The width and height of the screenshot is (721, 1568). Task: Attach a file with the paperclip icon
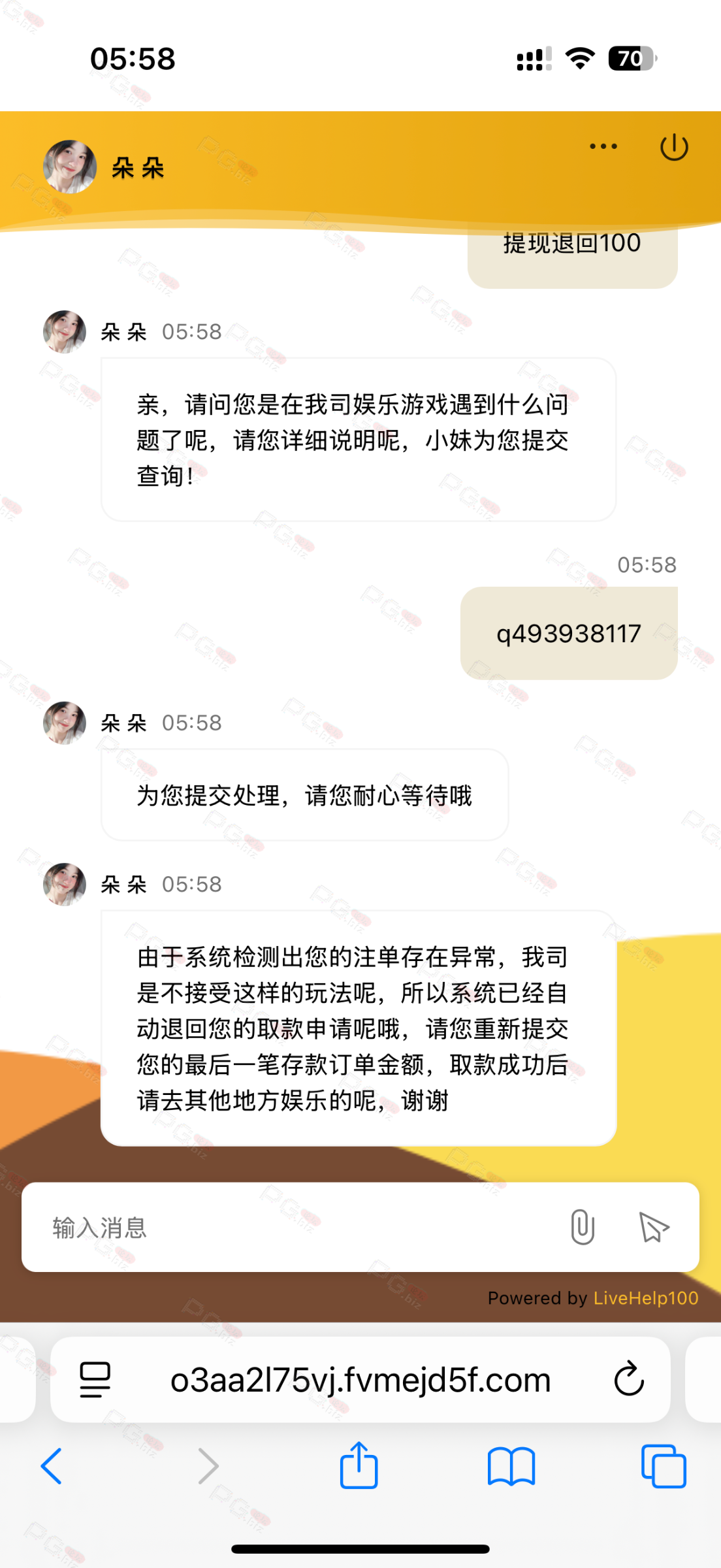pos(582,1227)
